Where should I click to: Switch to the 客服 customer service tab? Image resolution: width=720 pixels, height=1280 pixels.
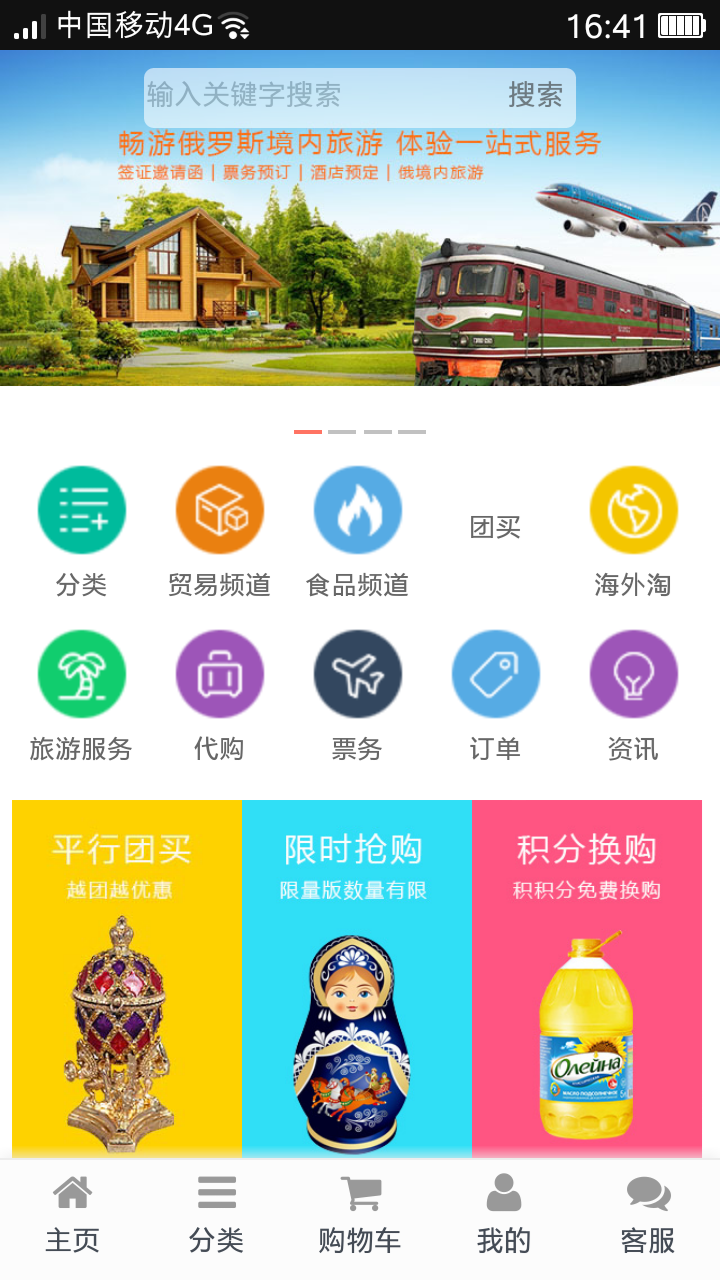[648, 1216]
